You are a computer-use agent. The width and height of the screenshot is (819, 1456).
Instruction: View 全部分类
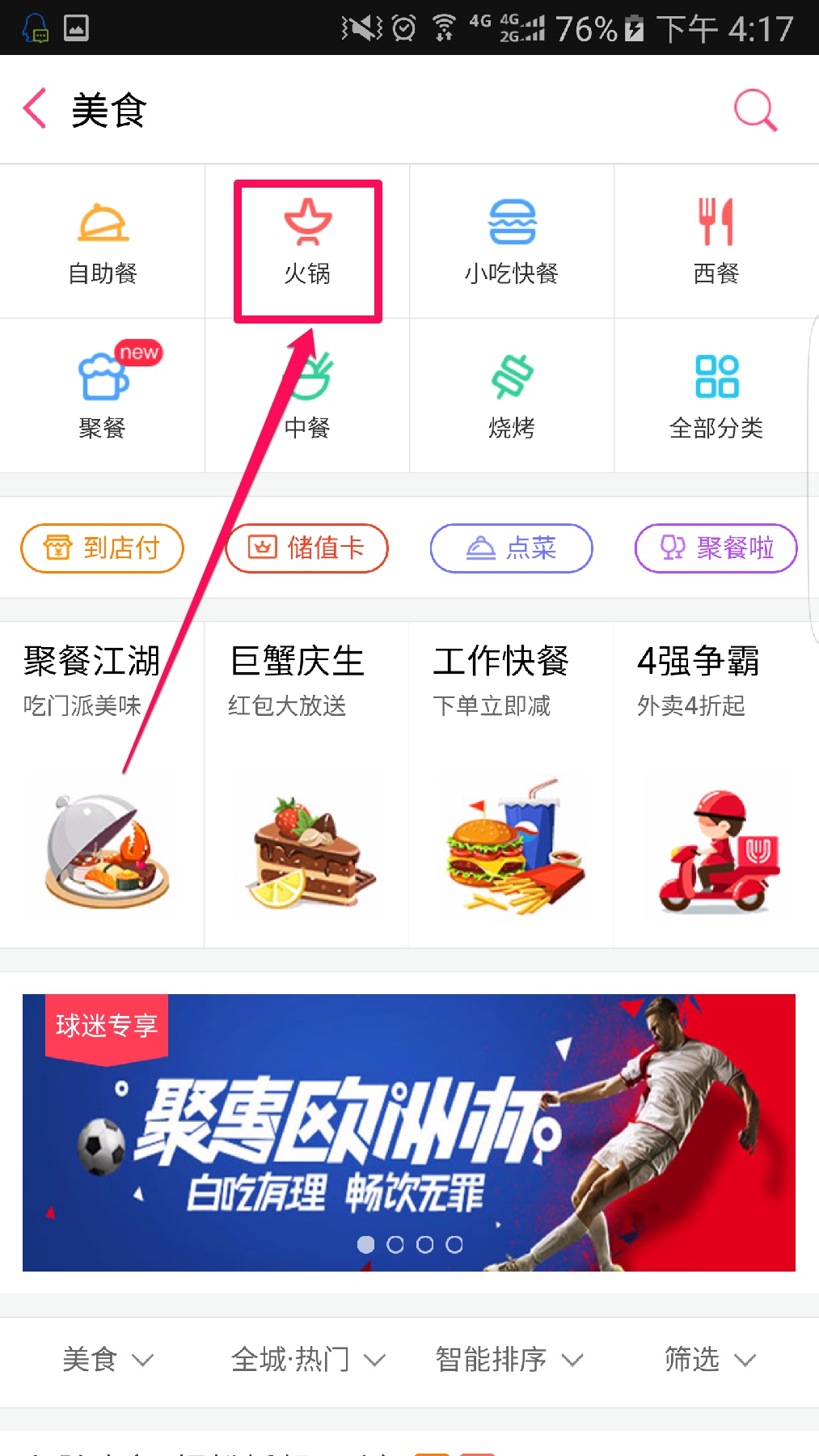716,396
